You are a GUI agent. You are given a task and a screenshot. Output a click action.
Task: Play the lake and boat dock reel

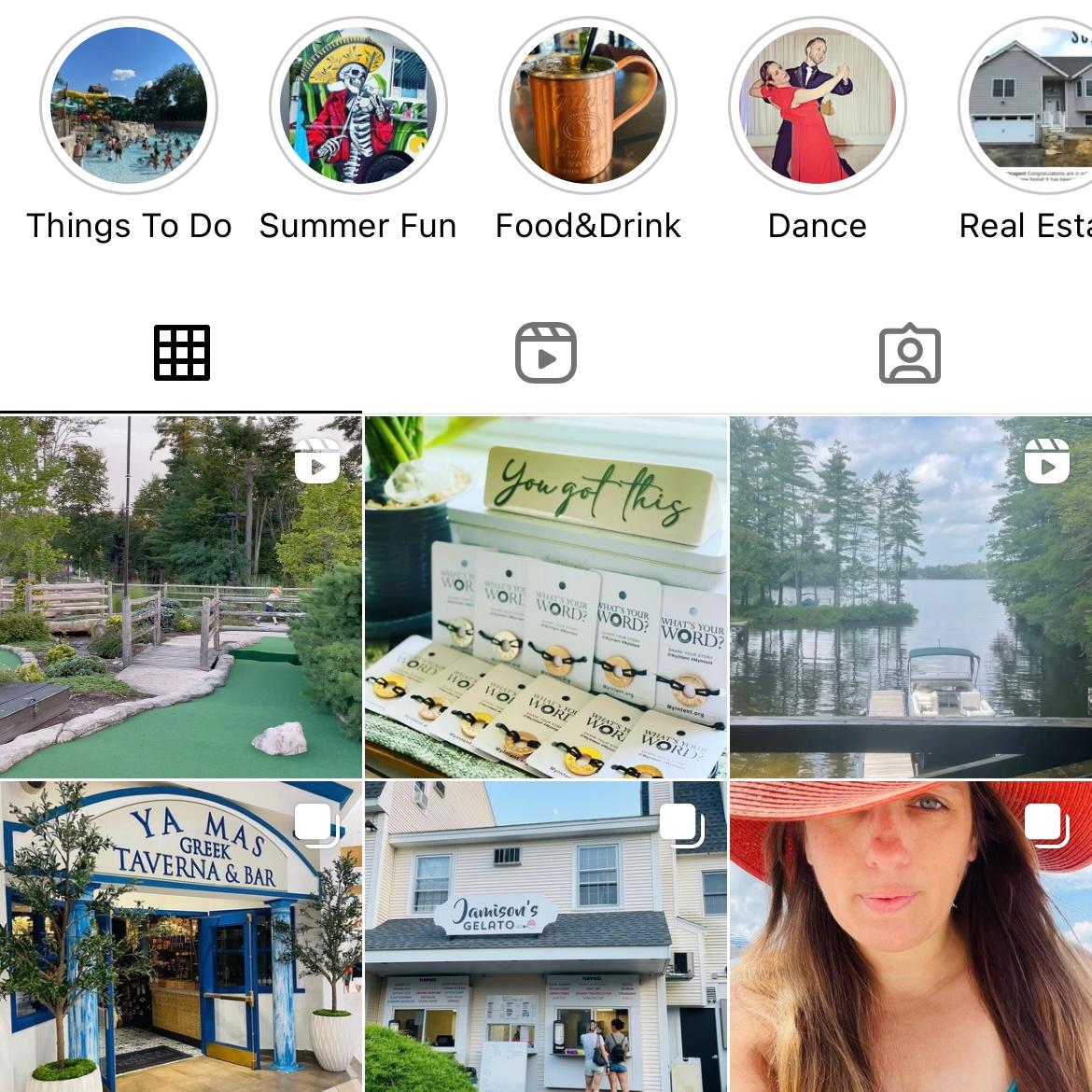pyautogui.click(x=911, y=597)
